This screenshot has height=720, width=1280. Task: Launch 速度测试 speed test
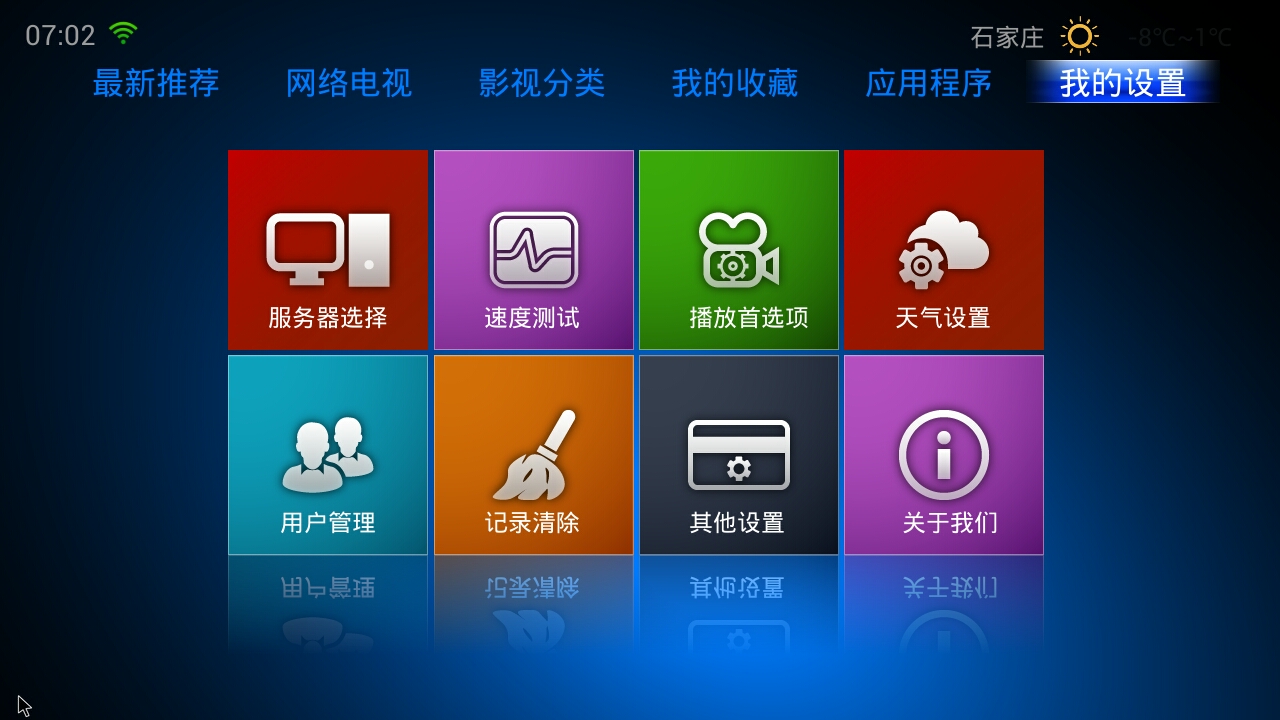534,250
